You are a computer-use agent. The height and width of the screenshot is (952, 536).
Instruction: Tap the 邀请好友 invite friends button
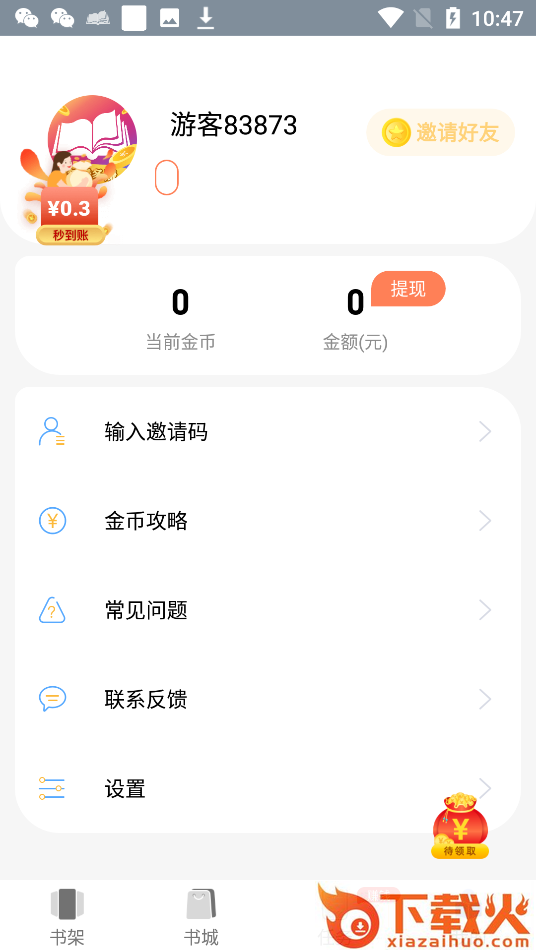tap(441, 132)
